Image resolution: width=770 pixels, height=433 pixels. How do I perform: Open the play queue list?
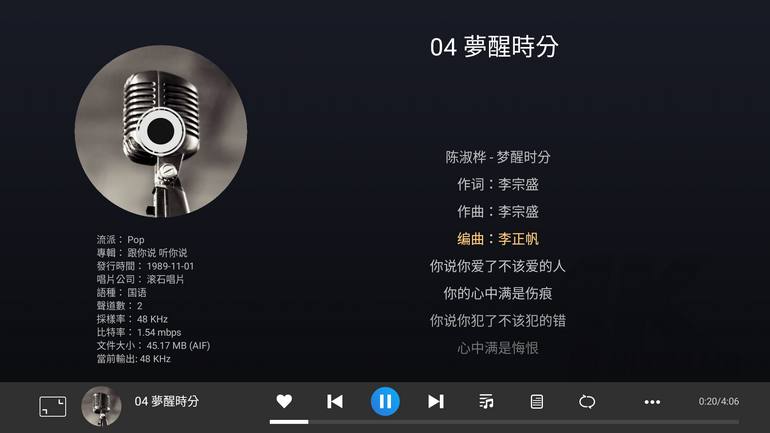[x=486, y=401]
